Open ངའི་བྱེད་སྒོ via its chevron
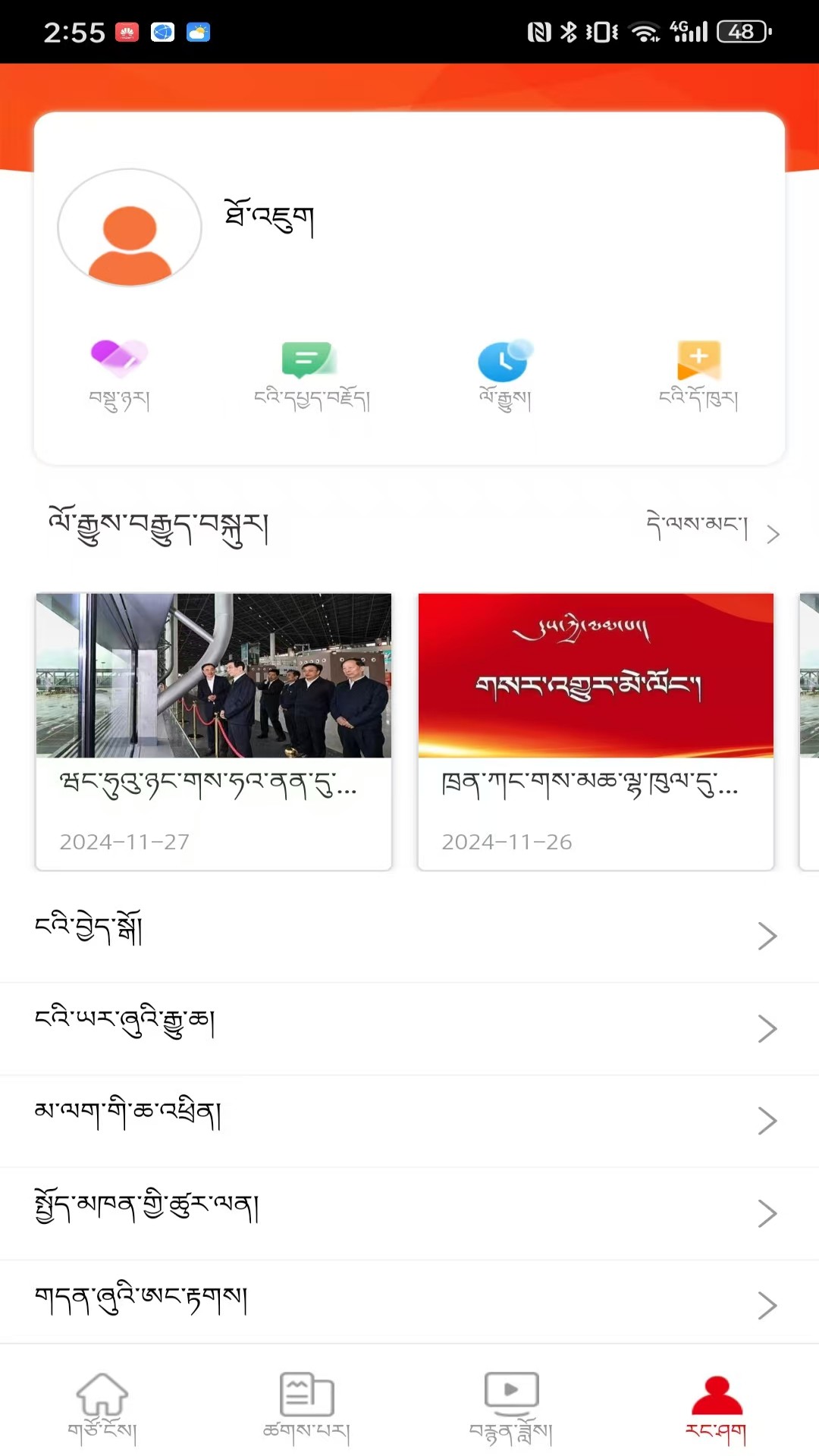 tap(768, 936)
